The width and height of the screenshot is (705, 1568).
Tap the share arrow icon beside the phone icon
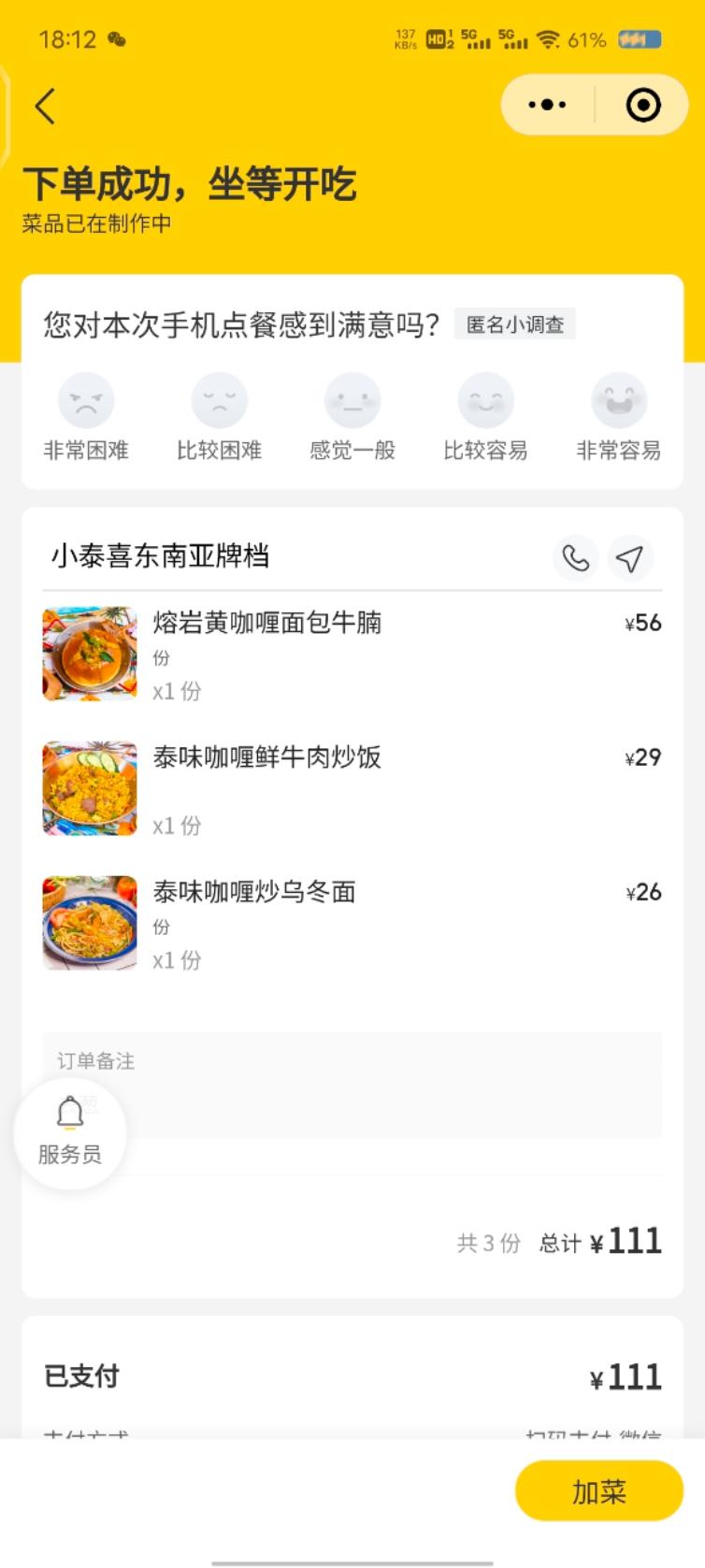(631, 558)
